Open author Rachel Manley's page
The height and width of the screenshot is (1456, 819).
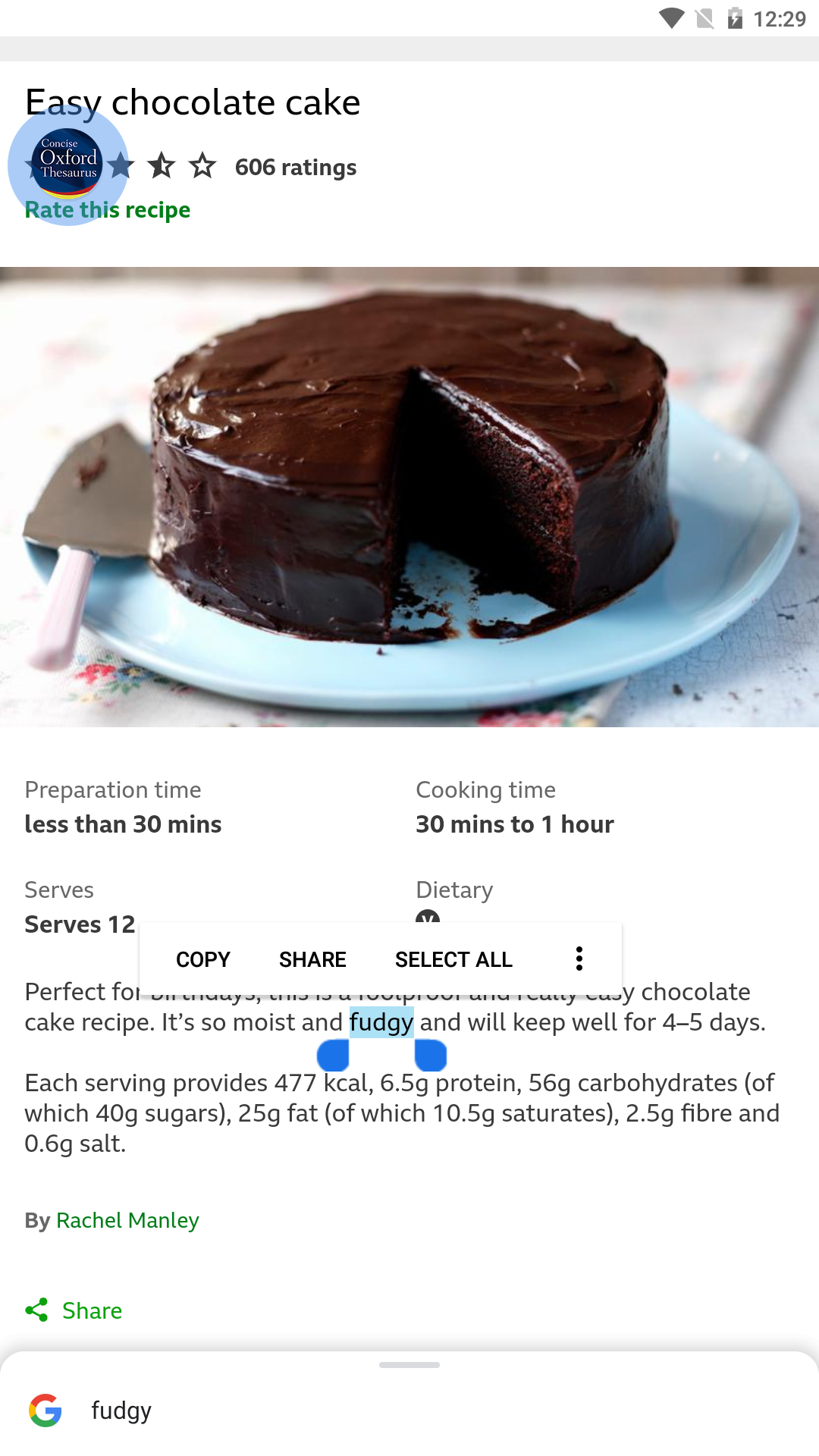[127, 1220]
